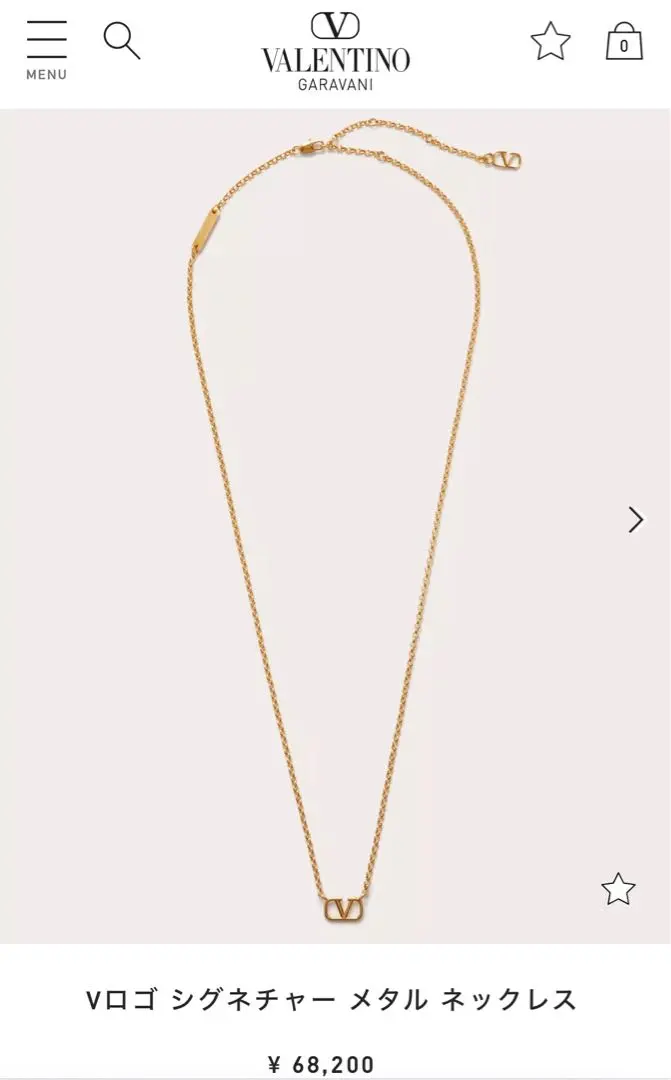Open the wishlist star in header
The height and width of the screenshot is (1080, 671).
click(550, 42)
